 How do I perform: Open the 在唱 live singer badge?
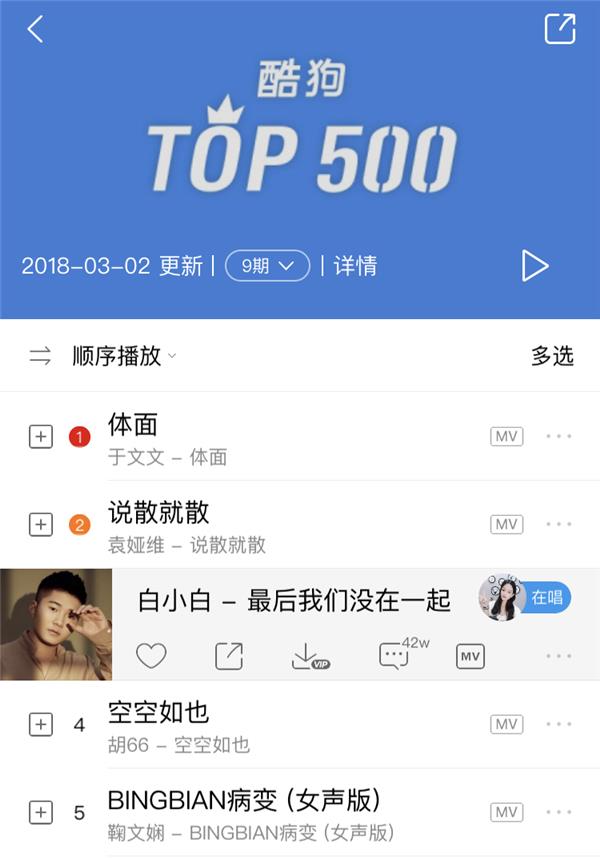click(546, 598)
